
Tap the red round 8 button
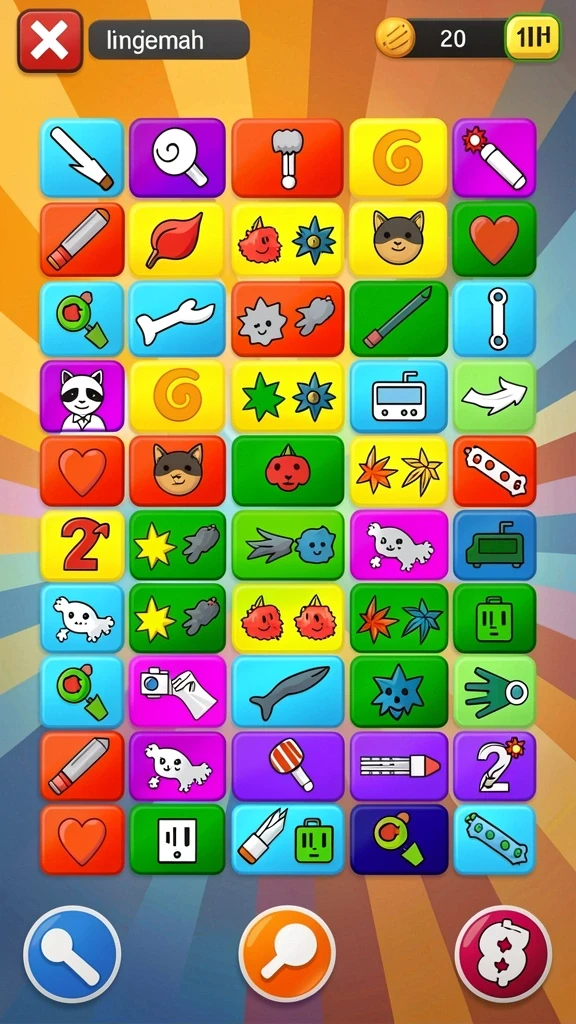(504, 954)
